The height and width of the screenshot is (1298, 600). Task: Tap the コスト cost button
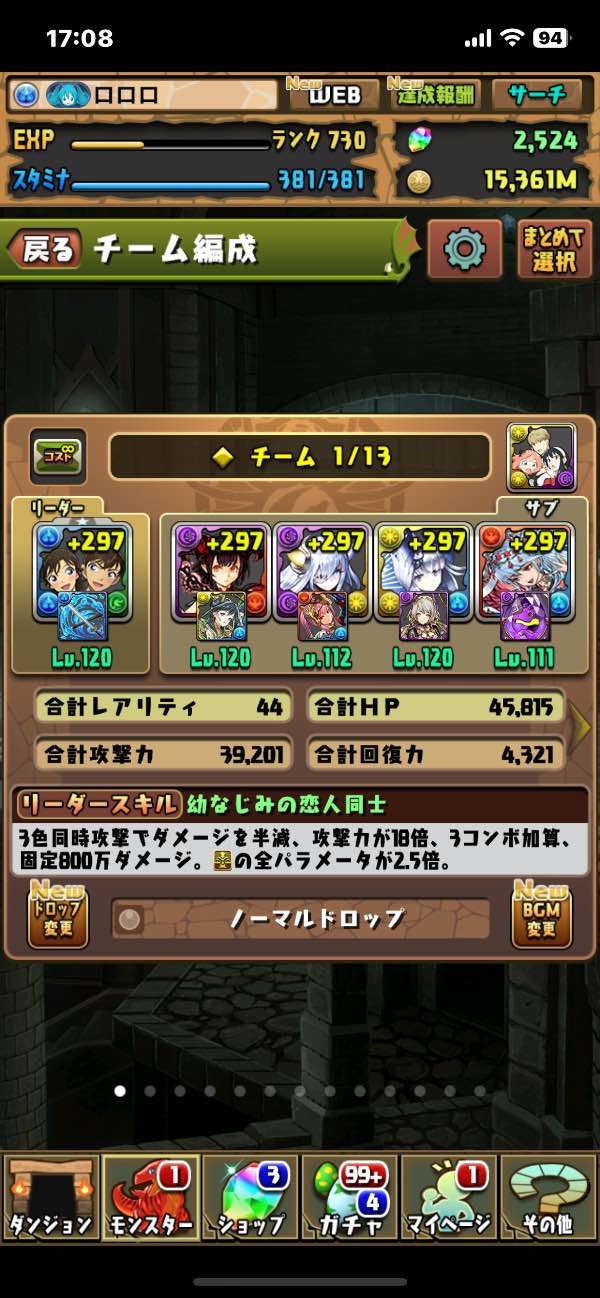tap(57, 456)
